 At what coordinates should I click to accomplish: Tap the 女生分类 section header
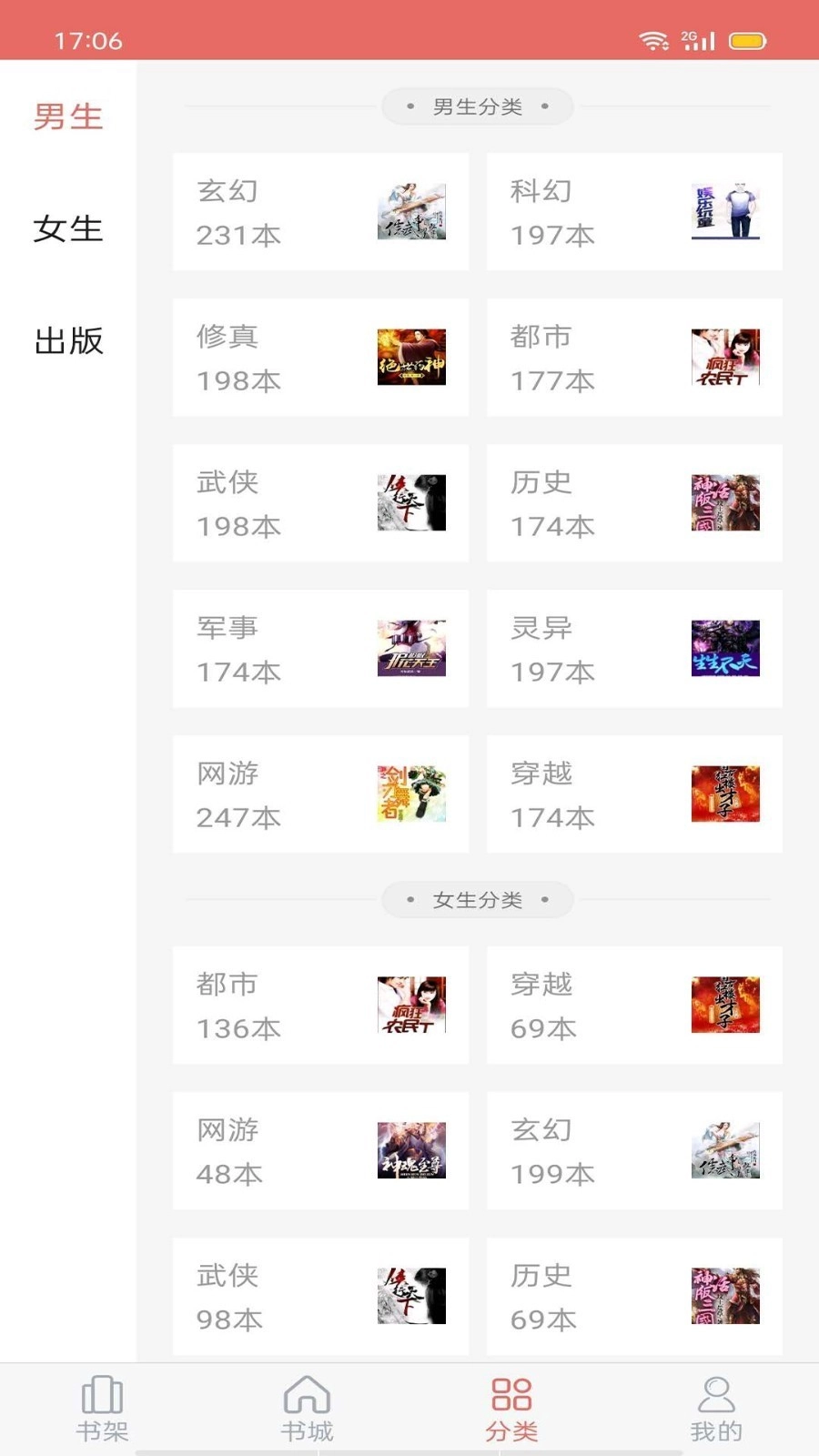(478, 899)
